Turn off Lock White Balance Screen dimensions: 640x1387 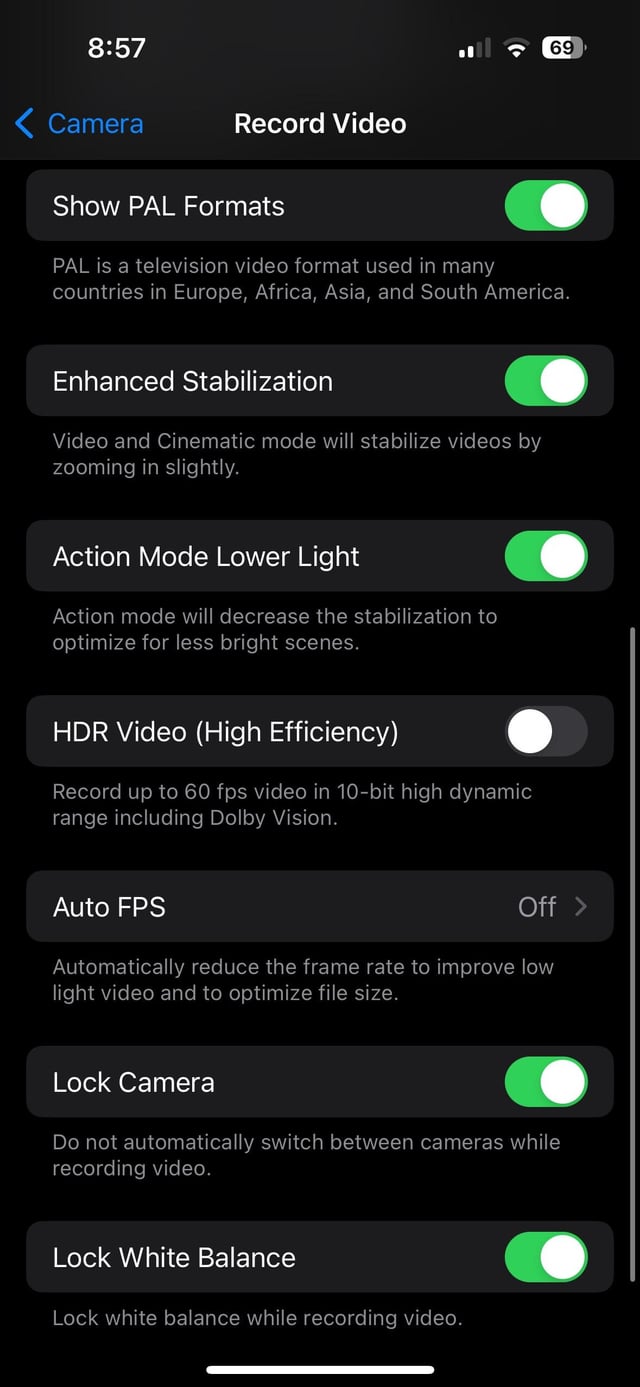(545, 1257)
